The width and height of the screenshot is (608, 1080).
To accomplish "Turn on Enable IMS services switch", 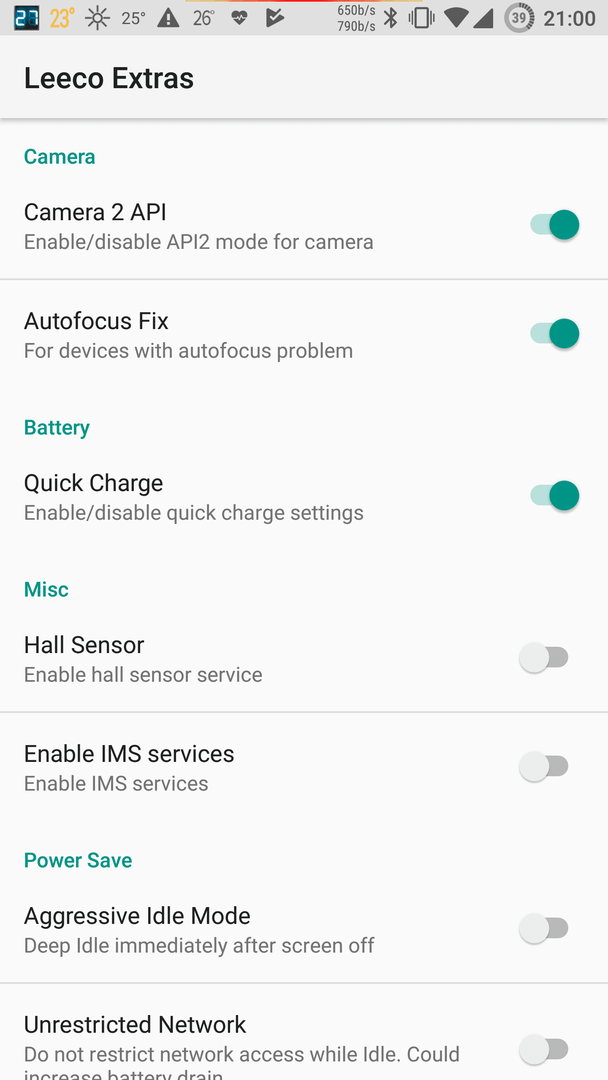I will [x=544, y=767].
